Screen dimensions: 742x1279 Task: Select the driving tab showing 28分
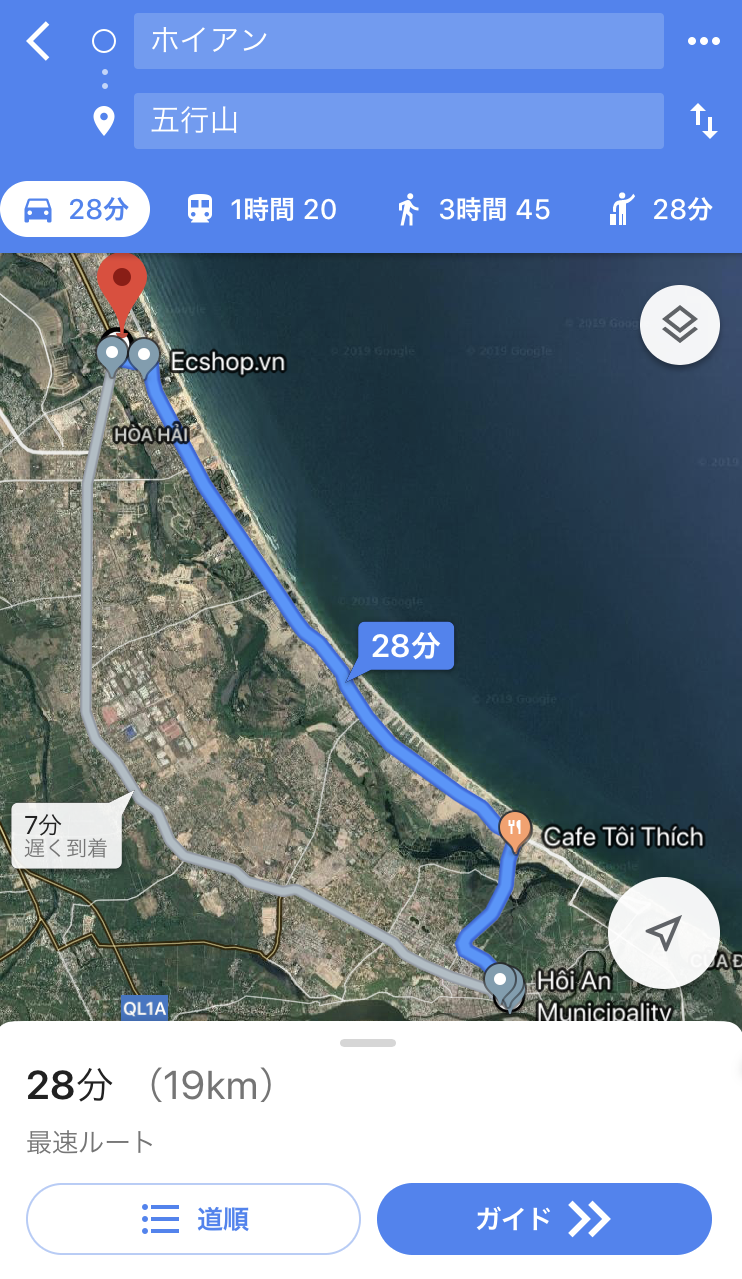click(75, 209)
